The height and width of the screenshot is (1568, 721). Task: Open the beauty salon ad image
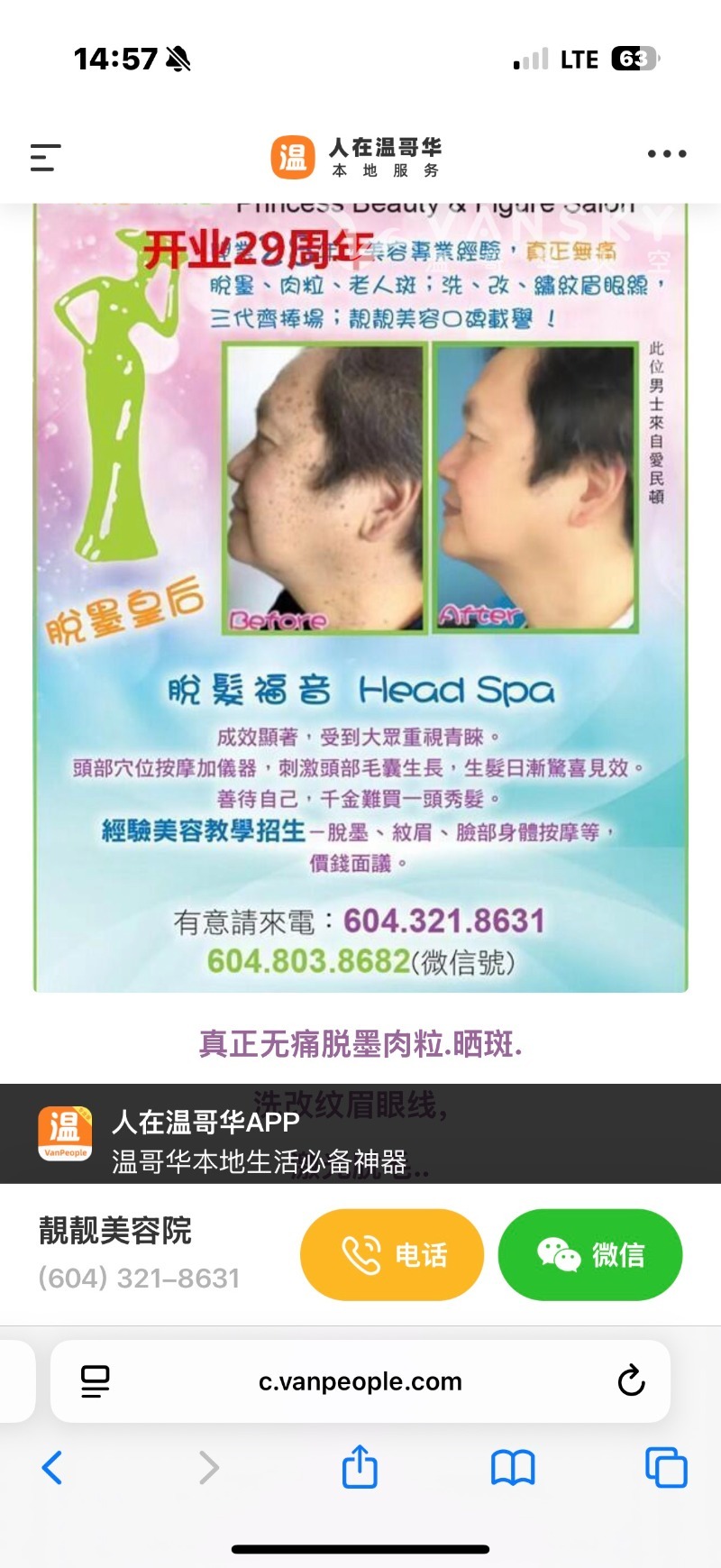click(x=360, y=597)
